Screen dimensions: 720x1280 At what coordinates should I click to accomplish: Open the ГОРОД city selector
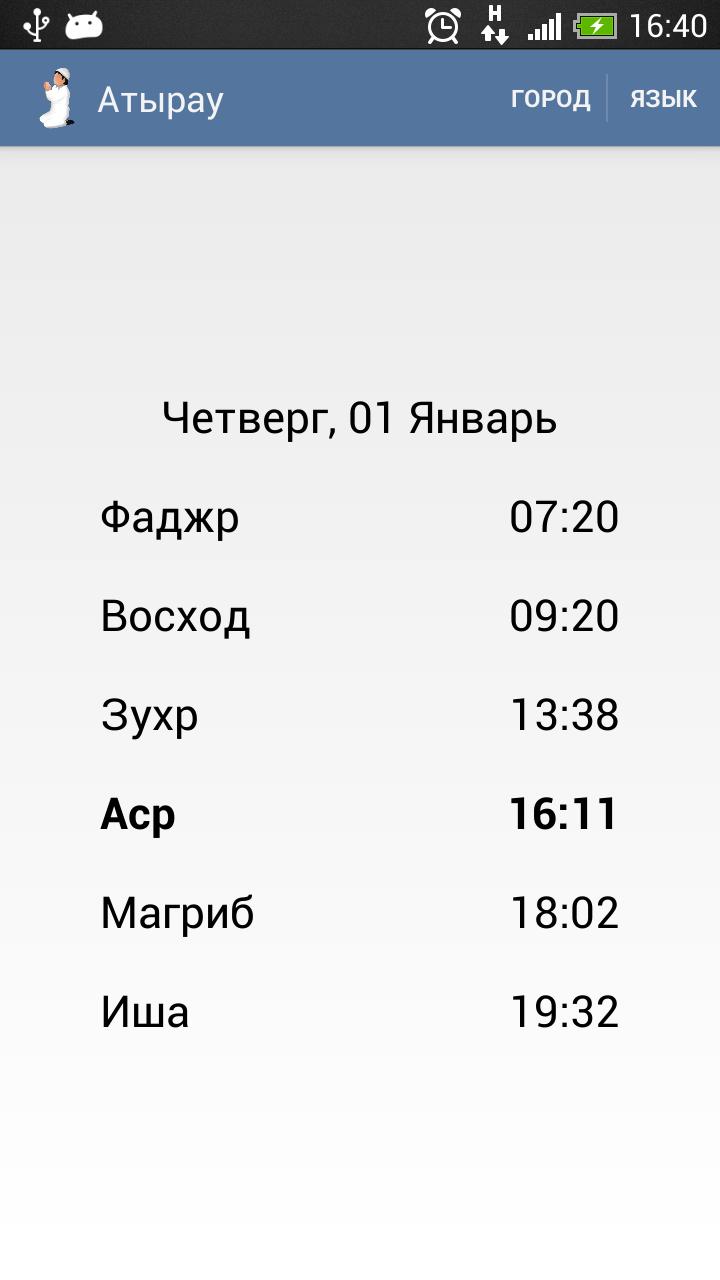tap(550, 99)
